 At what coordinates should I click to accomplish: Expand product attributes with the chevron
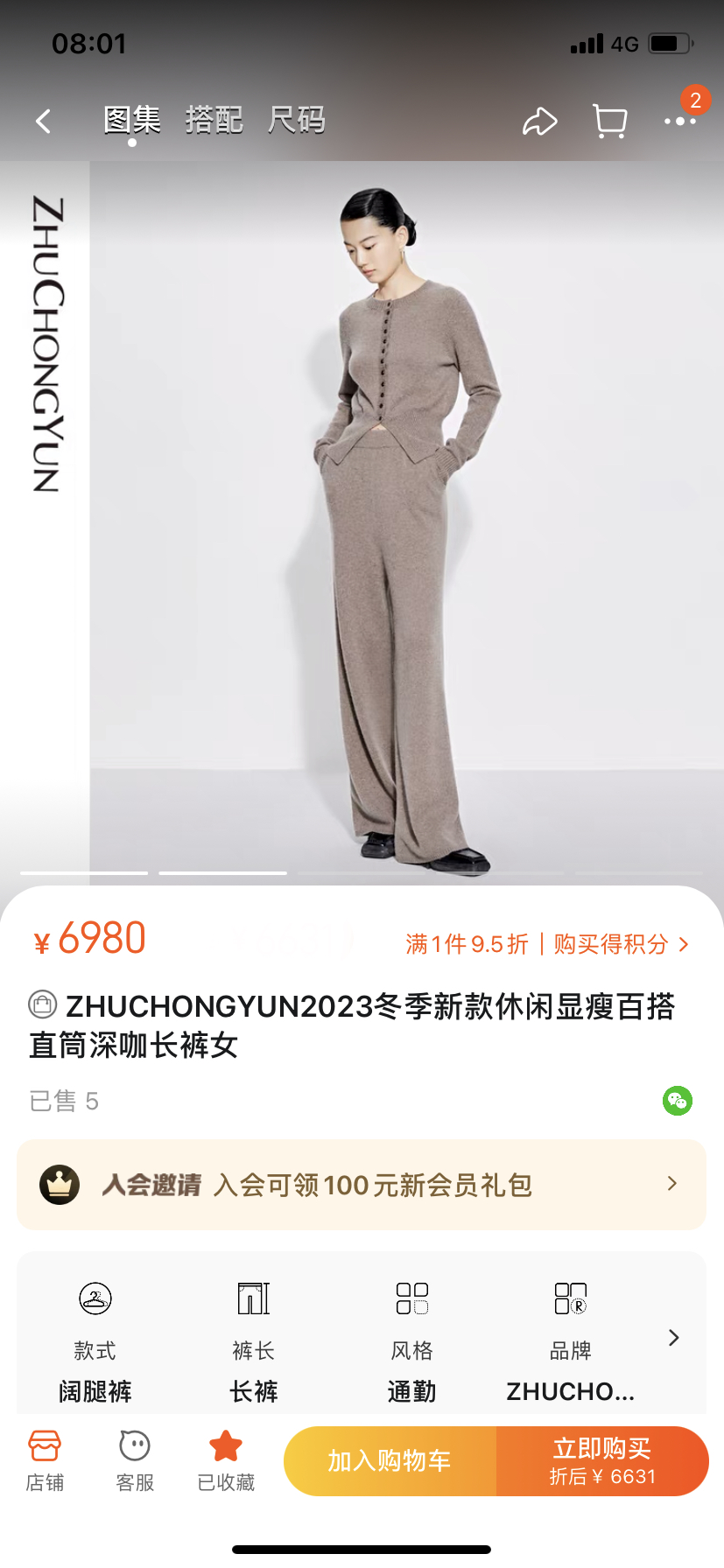pos(673,1337)
